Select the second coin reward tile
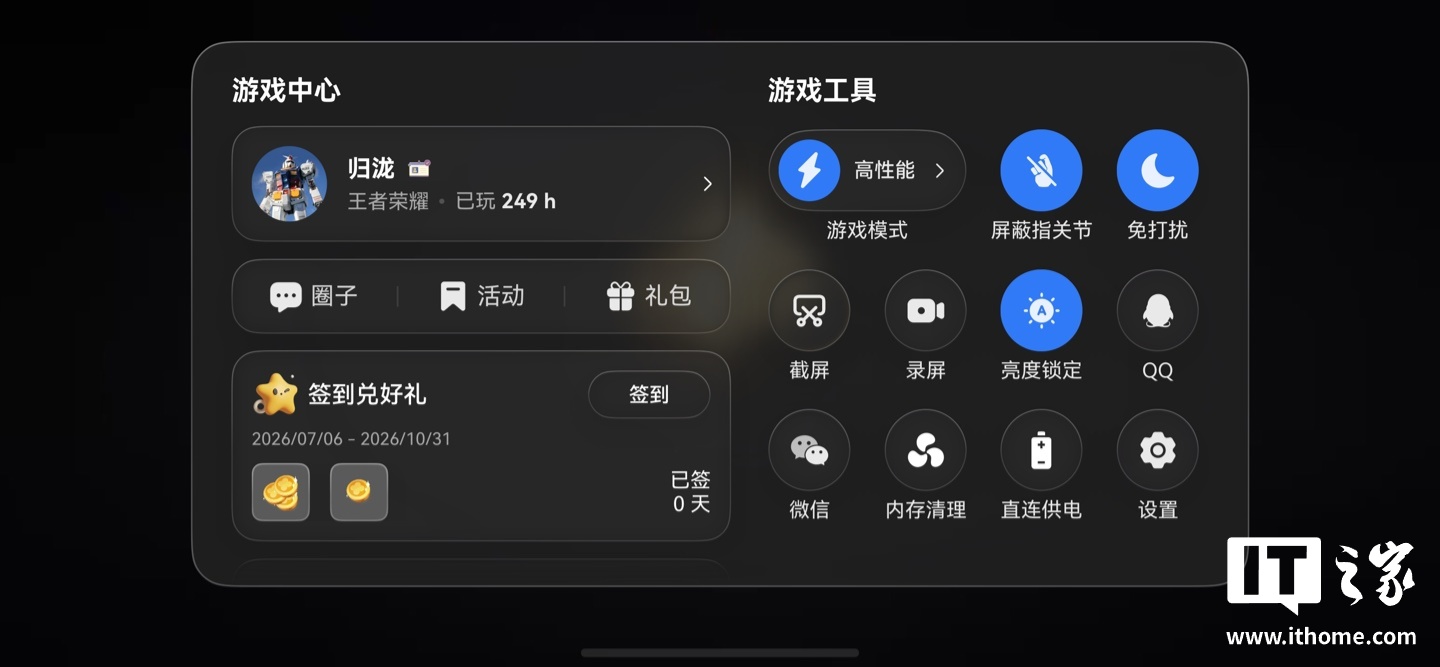Screen dimensions: 1440x667 tap(359, 492)
